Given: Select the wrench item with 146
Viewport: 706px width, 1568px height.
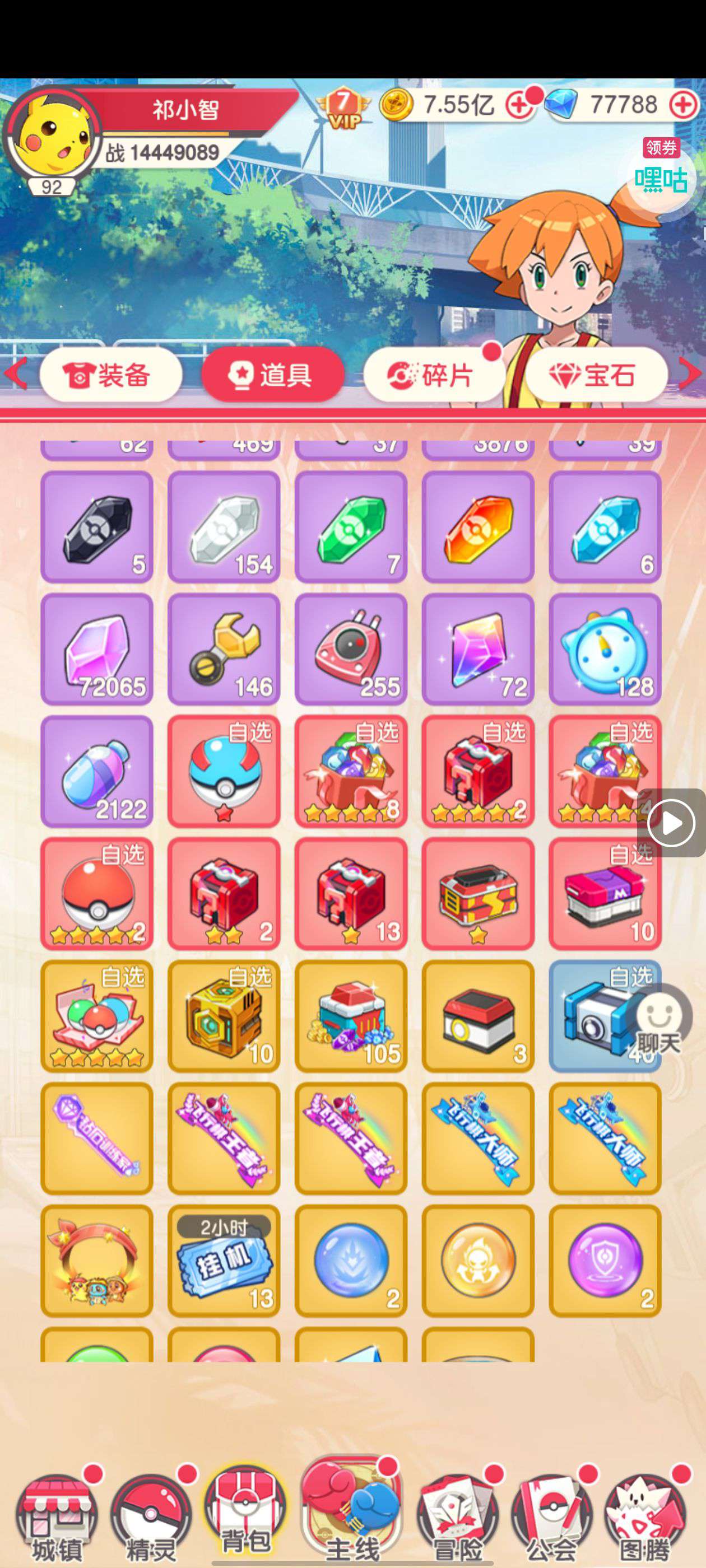Looking at the screenshot, I should point(224,649).
